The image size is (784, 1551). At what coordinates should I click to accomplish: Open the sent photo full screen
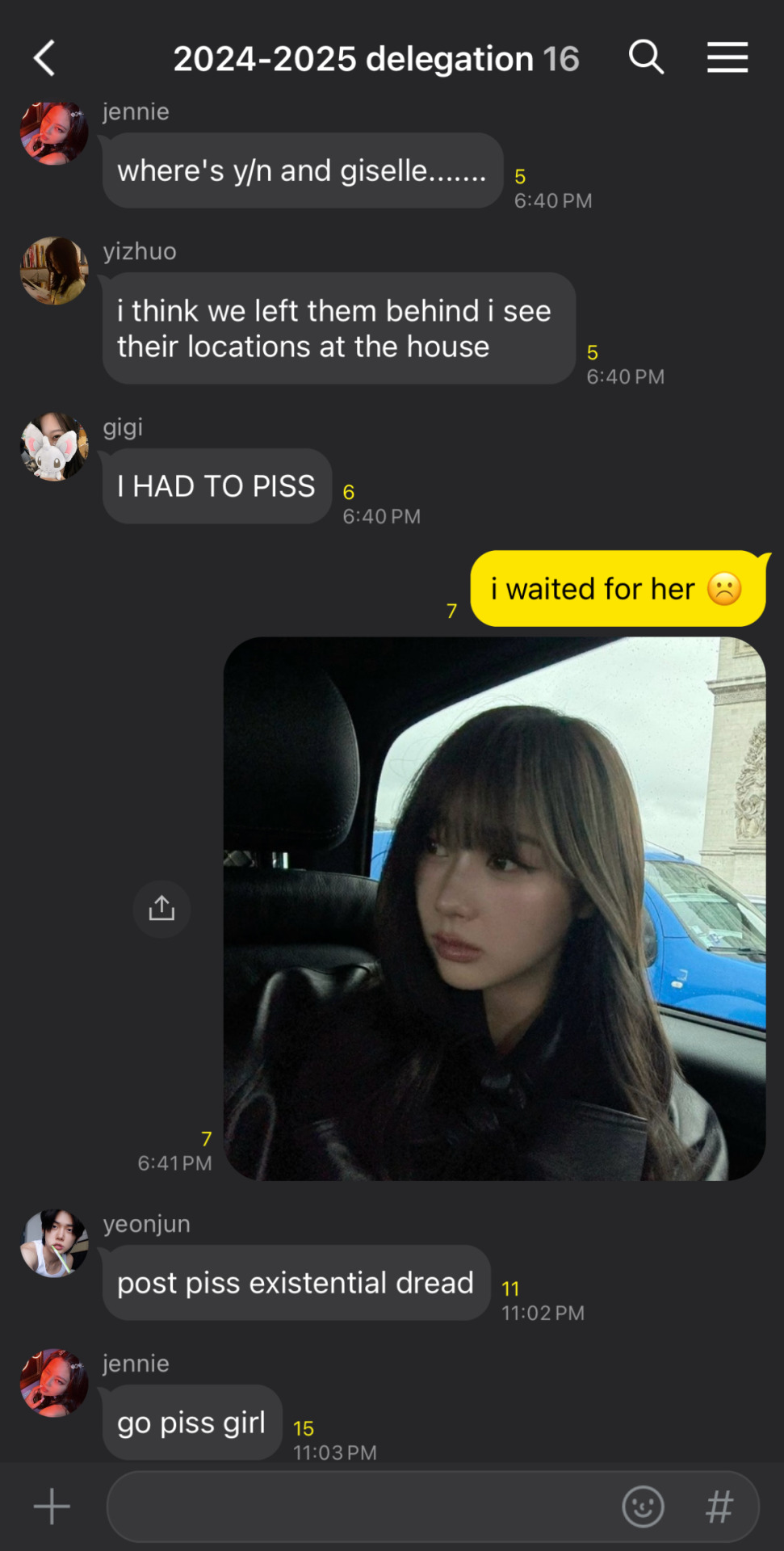tap(494, 909)
